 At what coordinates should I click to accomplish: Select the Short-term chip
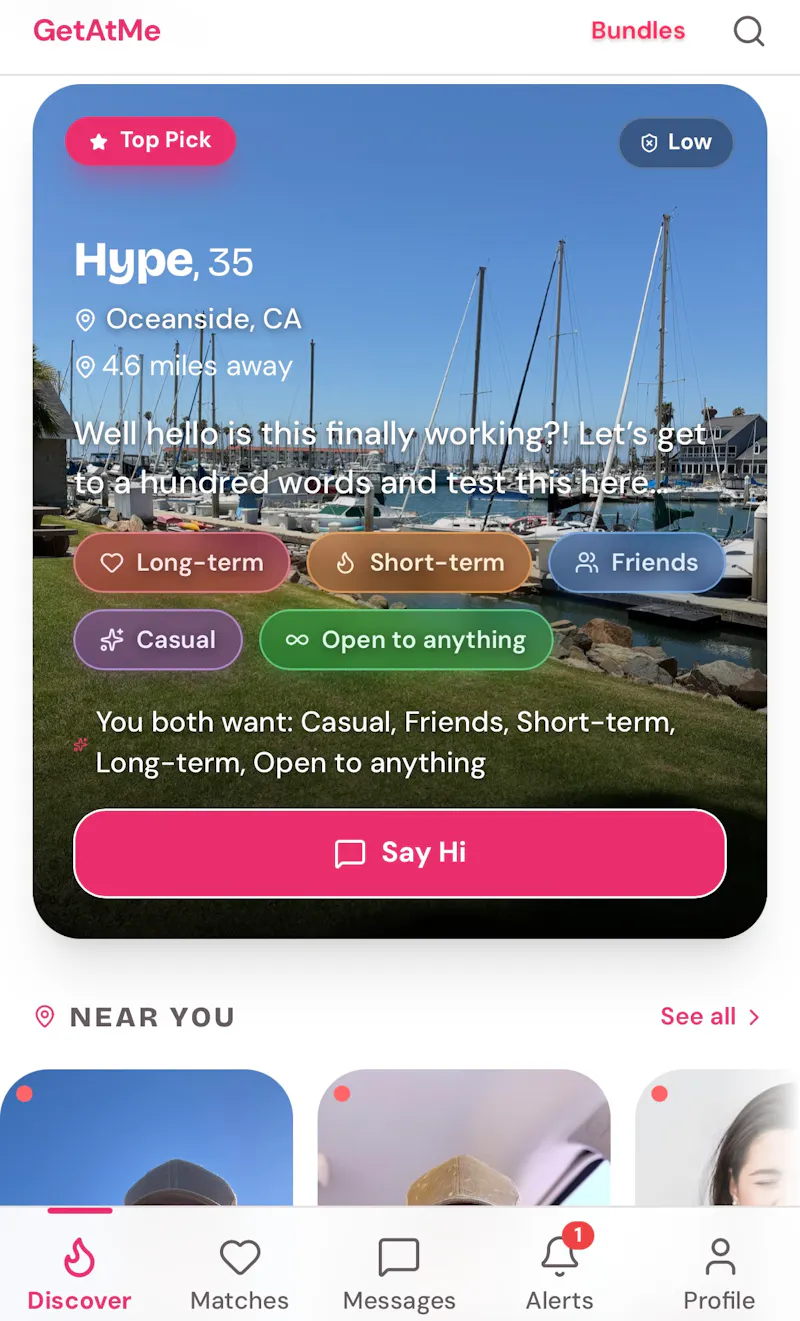(x=419, y=562)
